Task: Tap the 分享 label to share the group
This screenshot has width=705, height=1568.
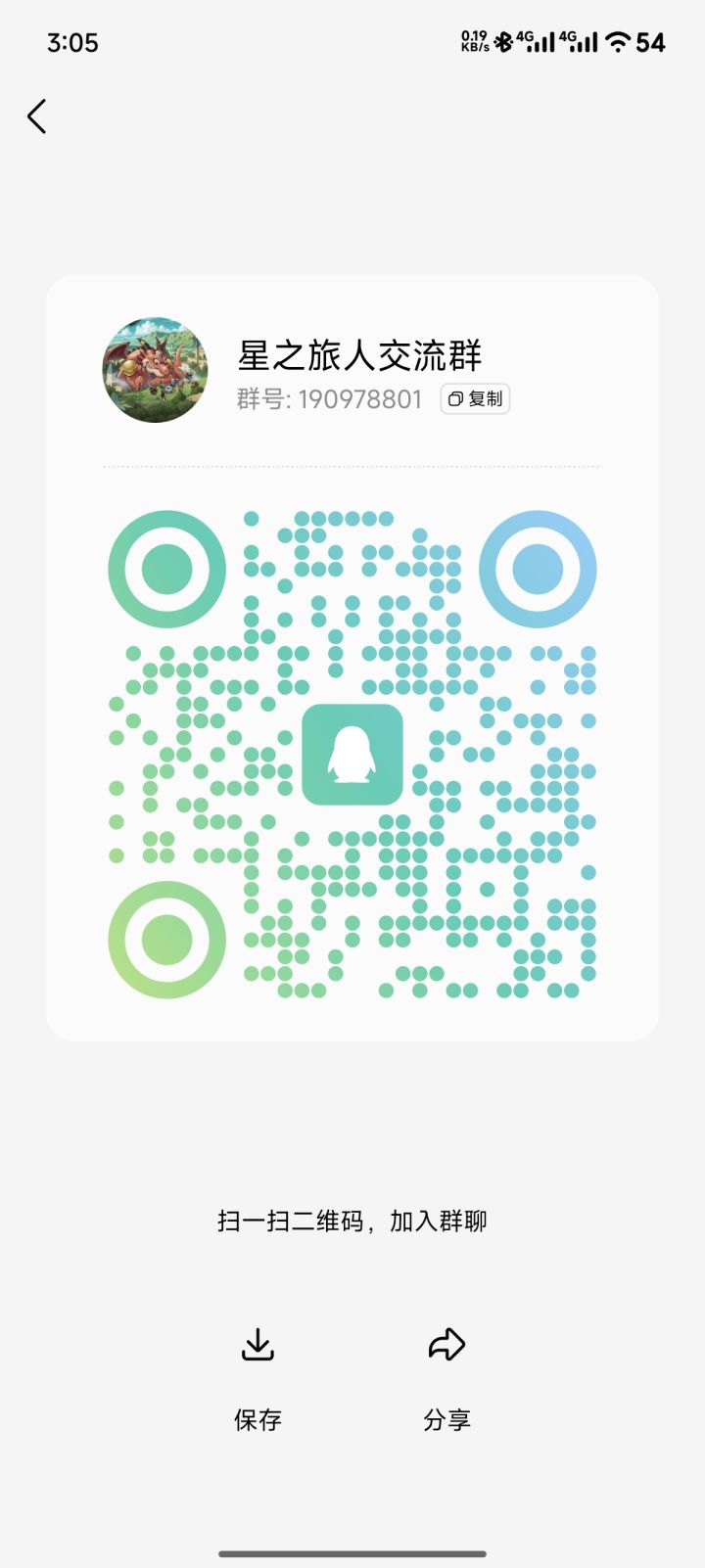Action: [x=447, y=1418]
